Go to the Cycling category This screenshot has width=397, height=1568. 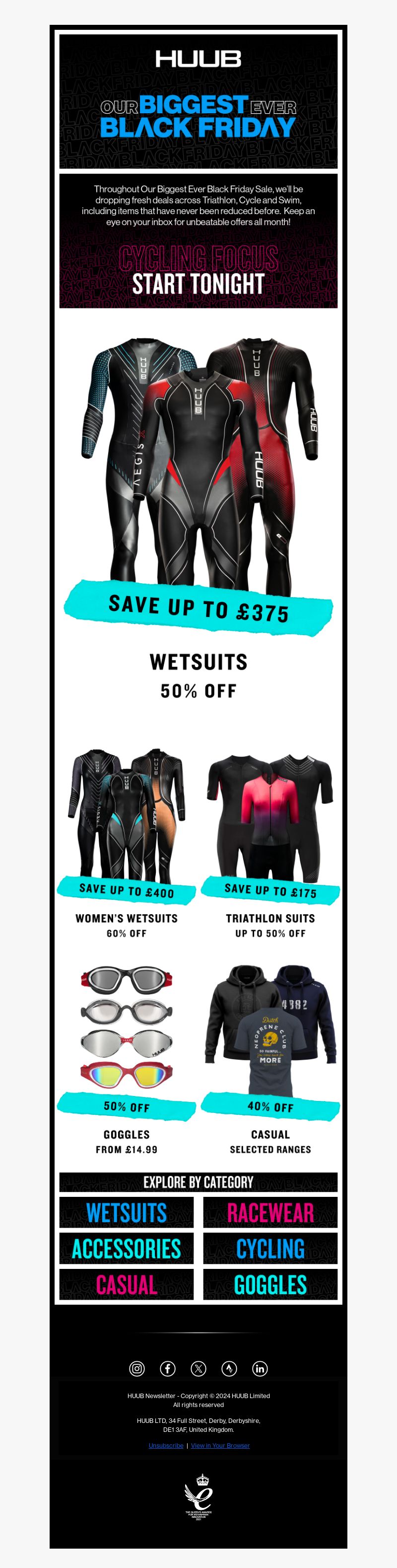pyautogui.click(x=270, y=1249)
